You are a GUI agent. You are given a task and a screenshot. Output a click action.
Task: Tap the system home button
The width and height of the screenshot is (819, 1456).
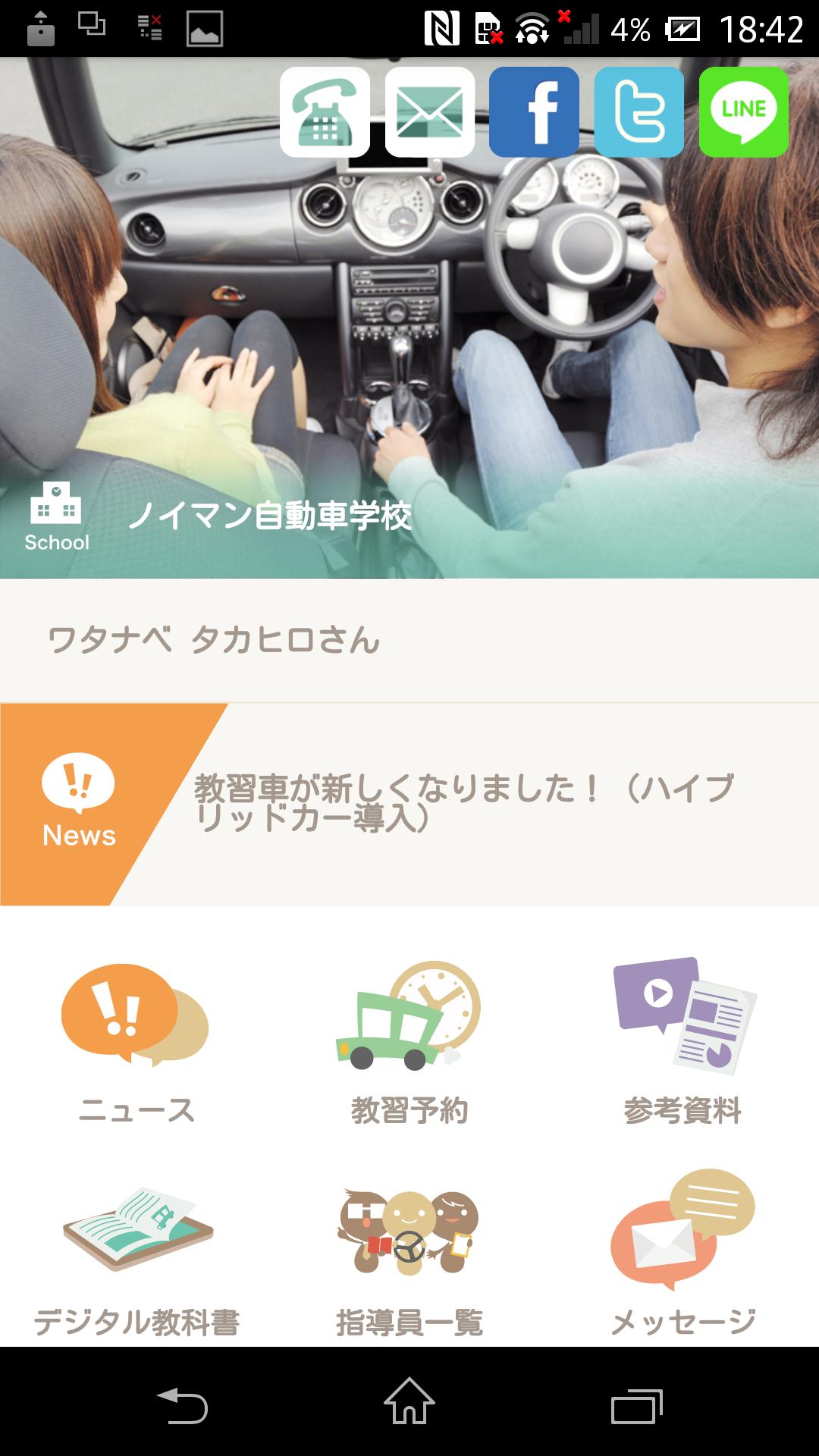409,1401
